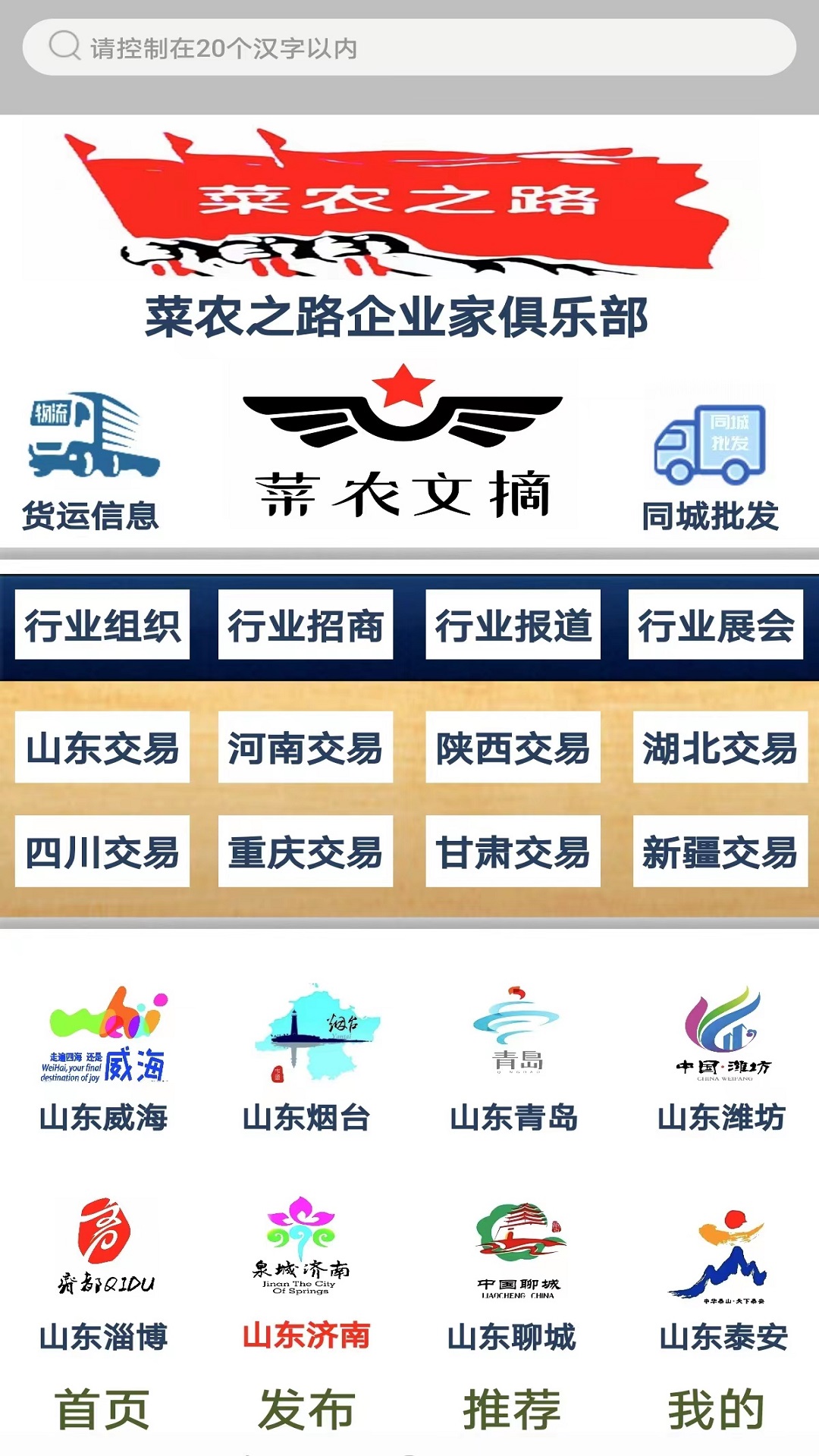
Task: Choose 河南交易
Action: point(306,747)
